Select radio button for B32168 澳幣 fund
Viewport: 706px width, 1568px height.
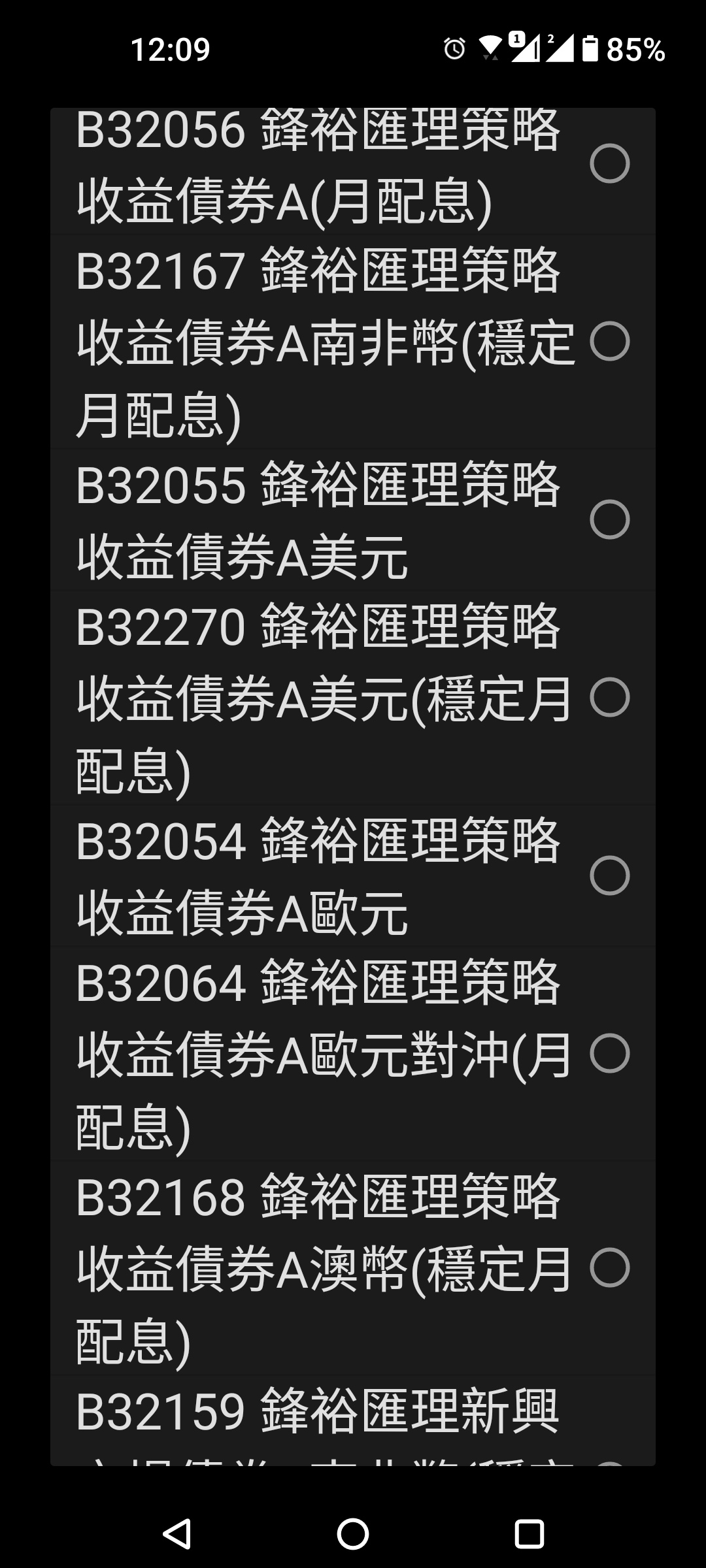(x=611, y=1267)
